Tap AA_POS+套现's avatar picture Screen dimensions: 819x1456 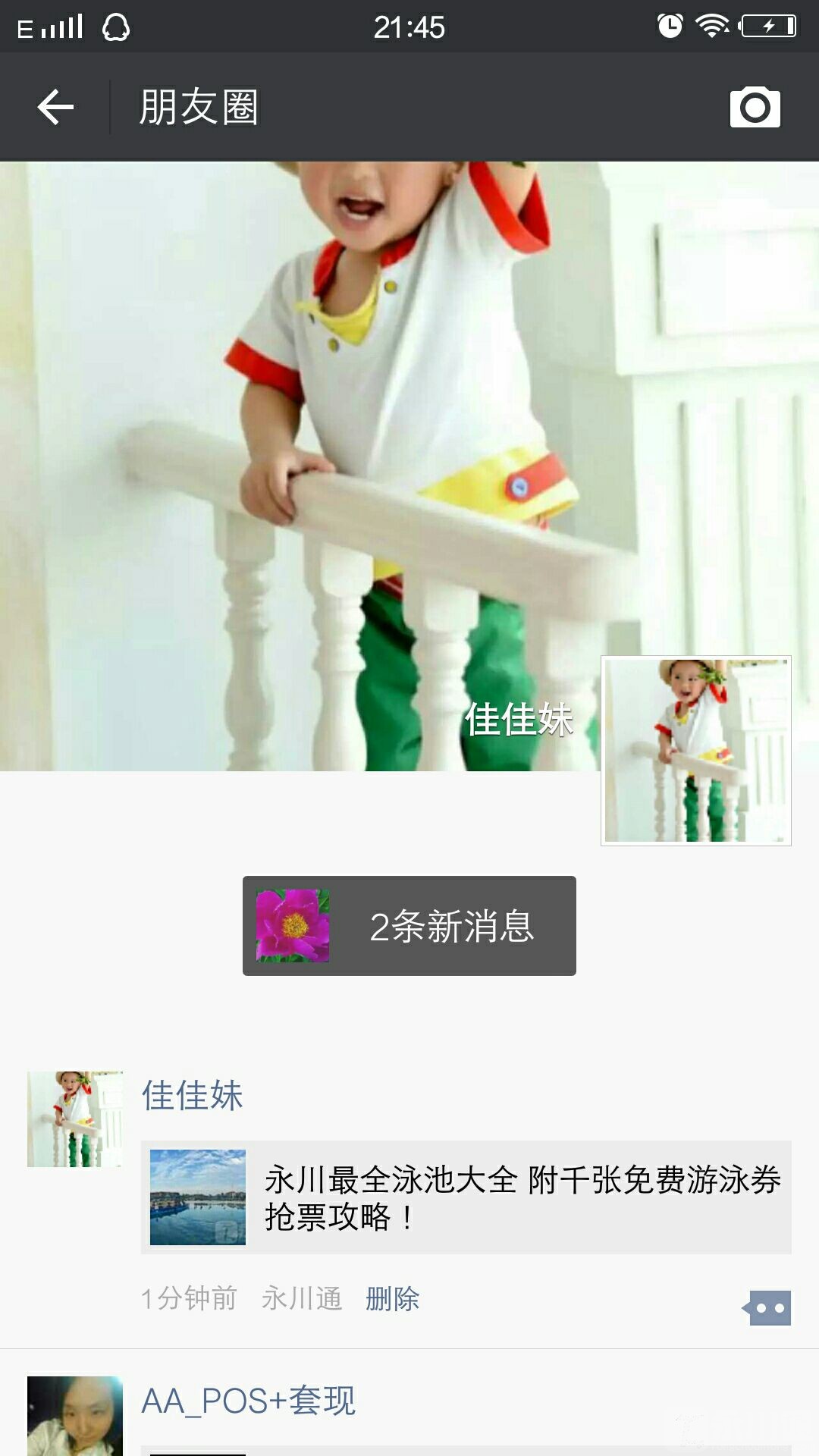click(74, 1415)
